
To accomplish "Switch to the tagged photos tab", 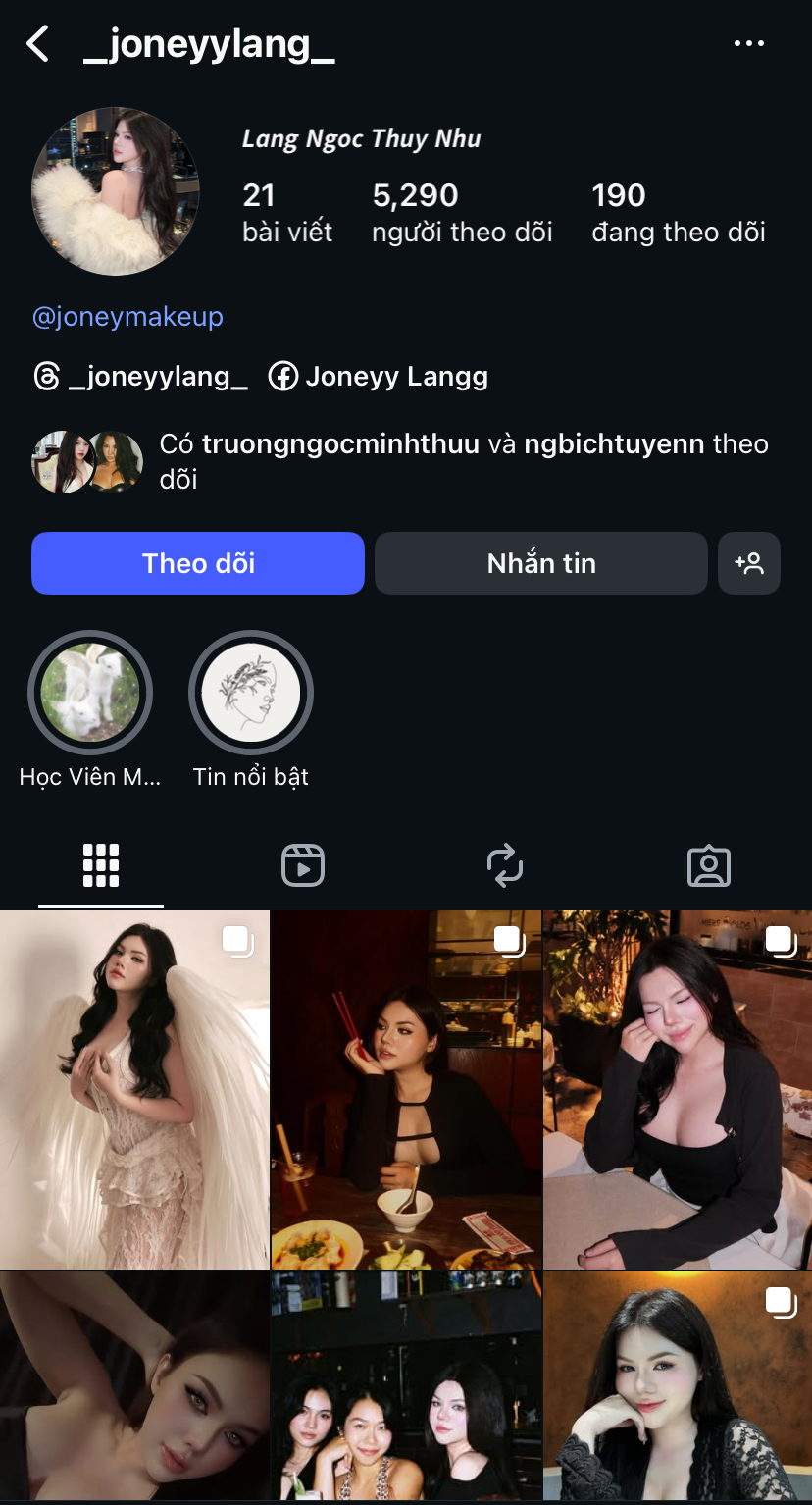I will point(709,866).
